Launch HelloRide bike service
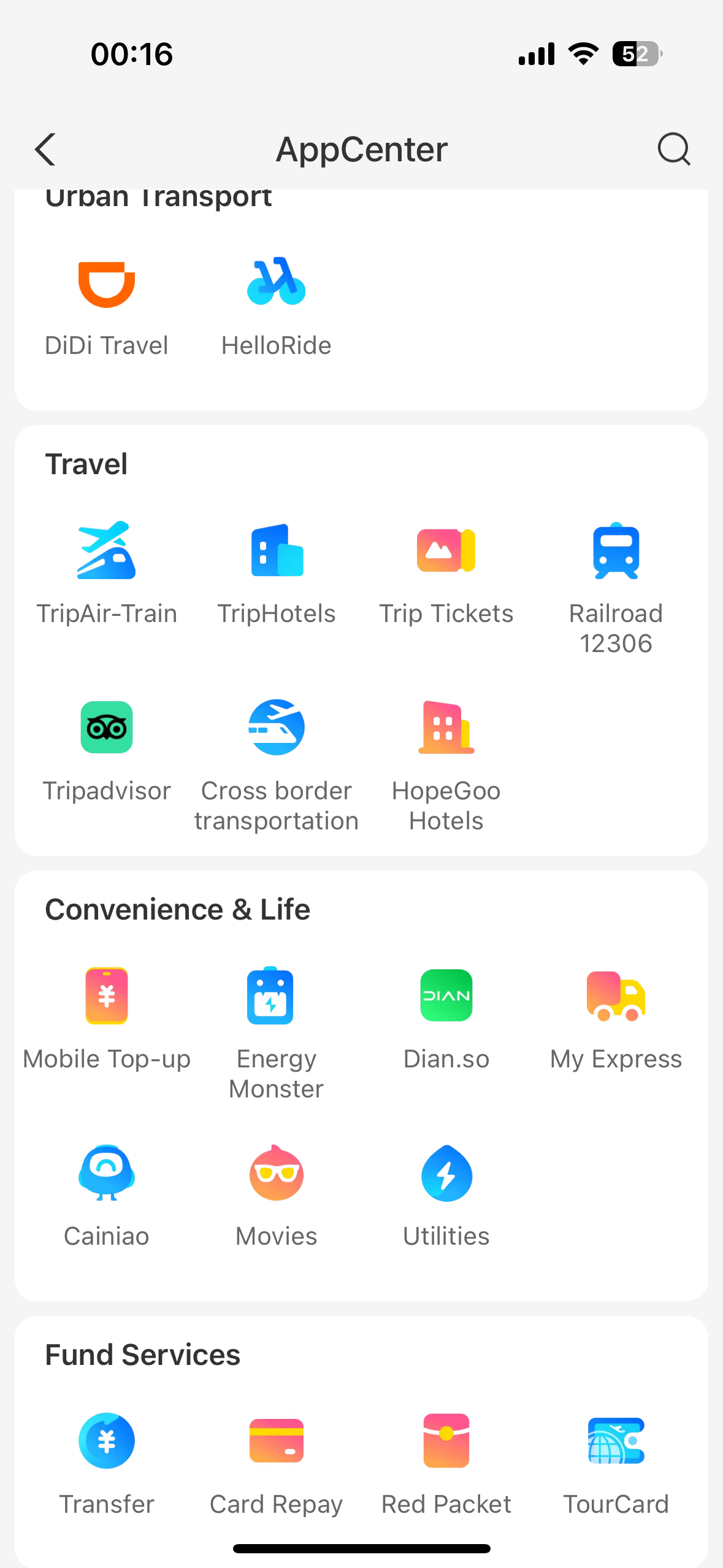Screen dimensions: 723x1568 tap(276, 285)
